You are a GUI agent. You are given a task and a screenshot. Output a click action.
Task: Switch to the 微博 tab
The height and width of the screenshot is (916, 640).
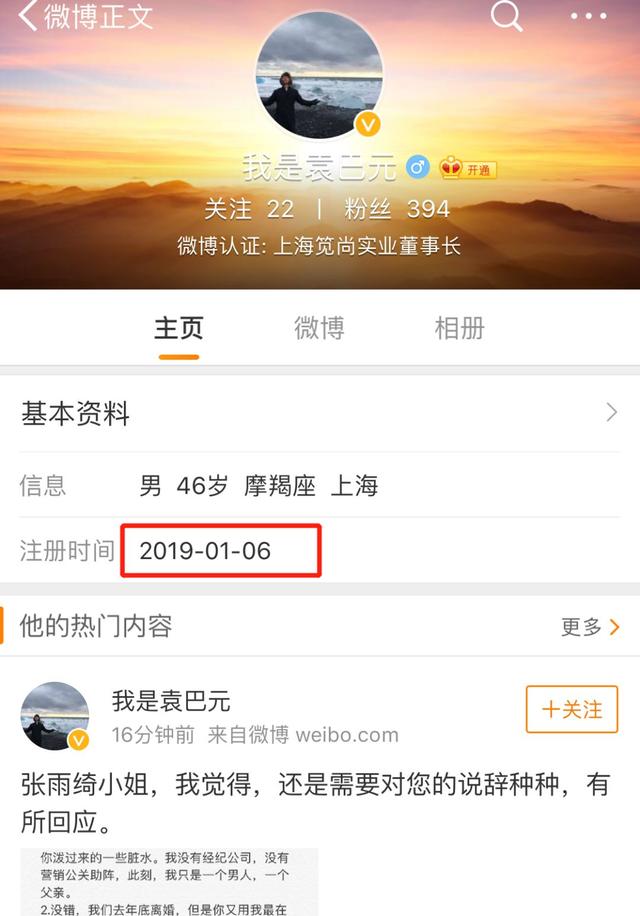pyautogui.click(x=319, y=328)
